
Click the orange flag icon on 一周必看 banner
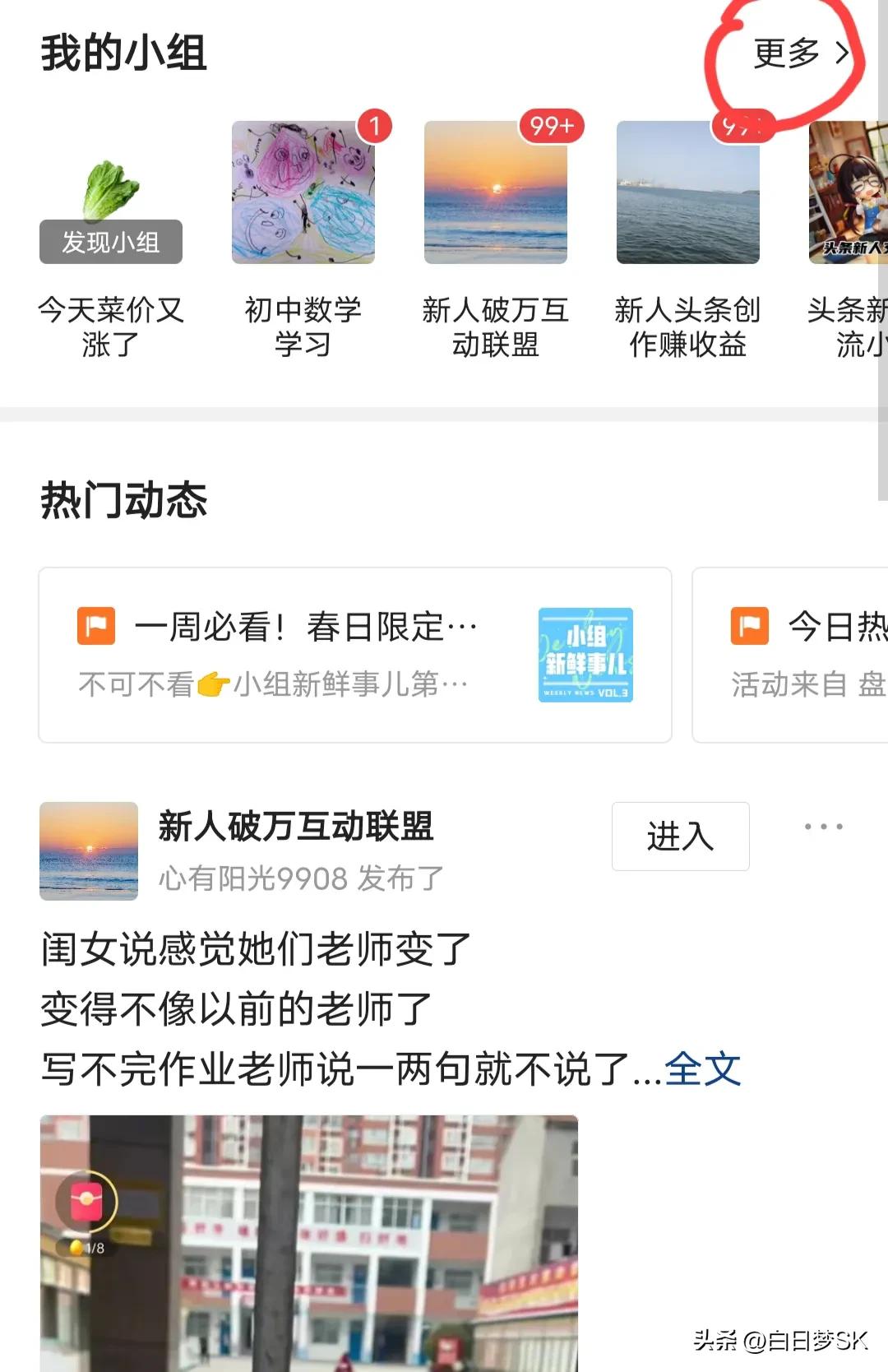[x=98, y=627]
